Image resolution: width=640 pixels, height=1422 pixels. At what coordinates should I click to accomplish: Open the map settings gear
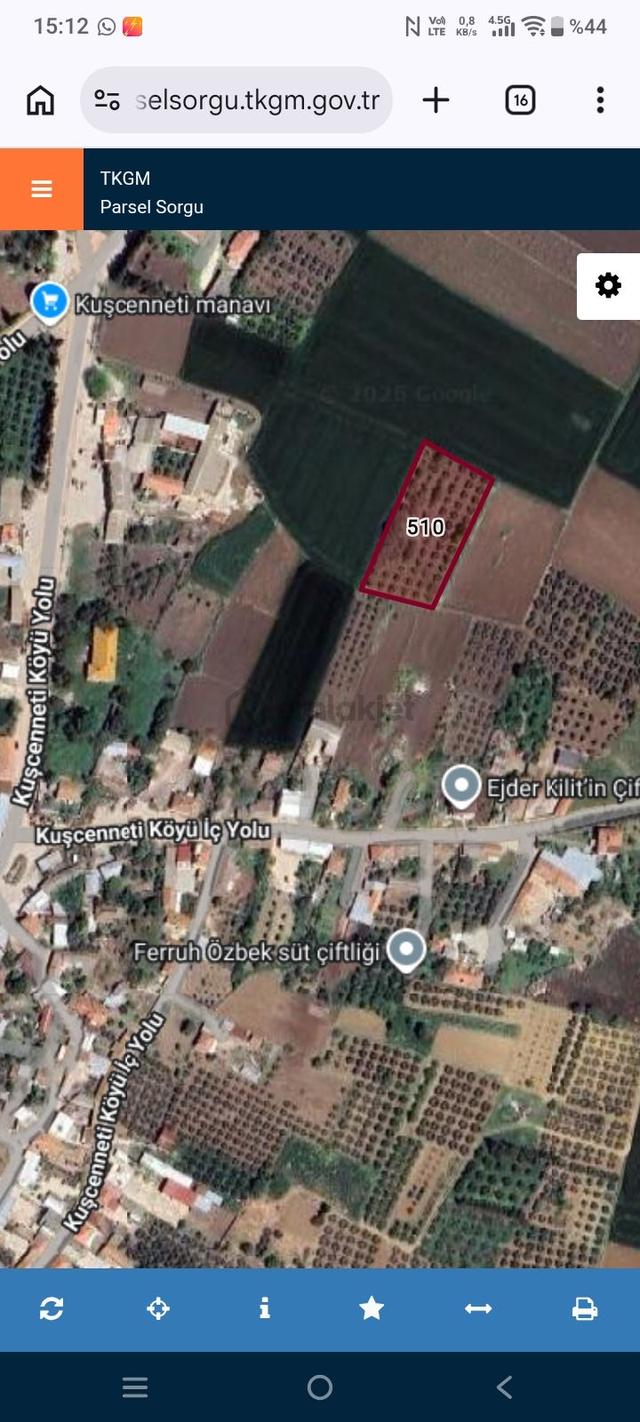coord(608,286)
